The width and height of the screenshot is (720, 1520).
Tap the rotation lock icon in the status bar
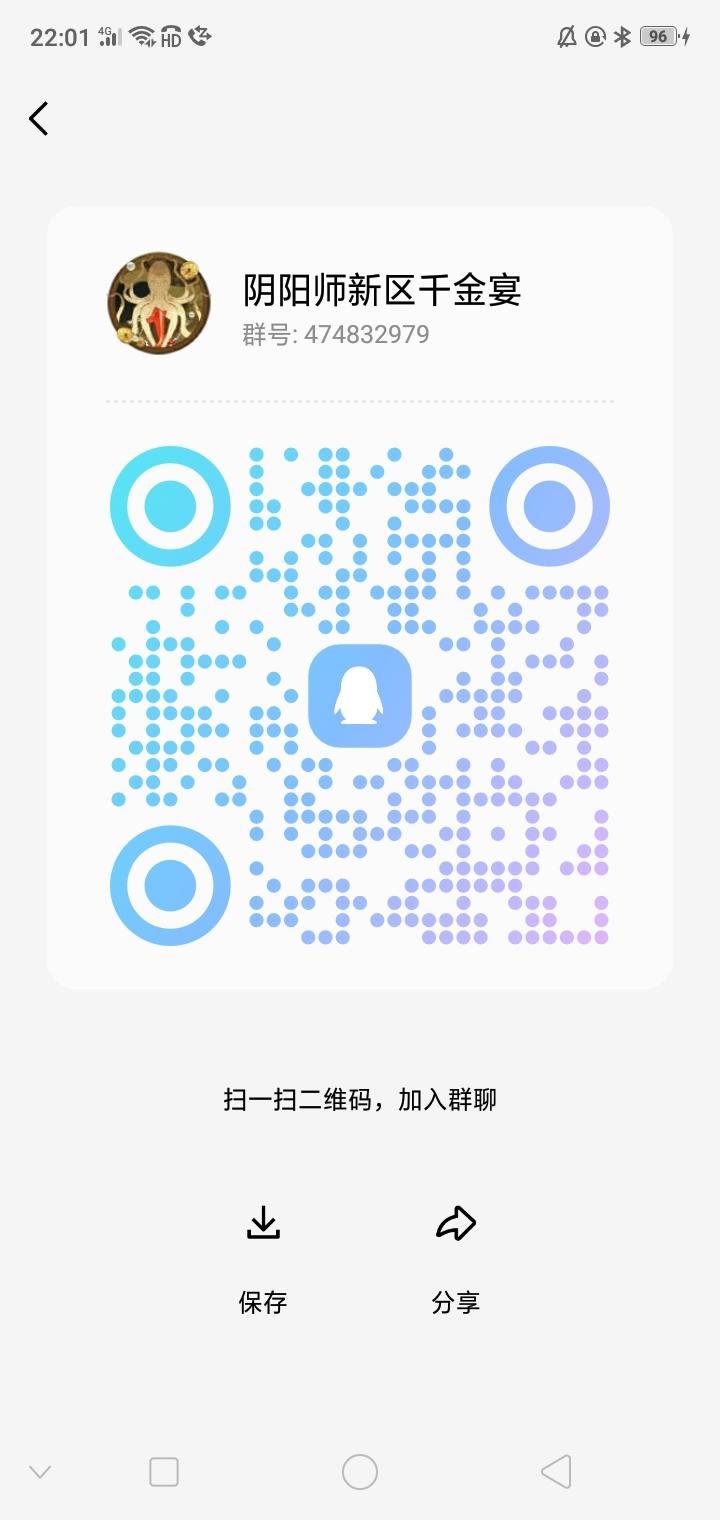coord(593,36)
